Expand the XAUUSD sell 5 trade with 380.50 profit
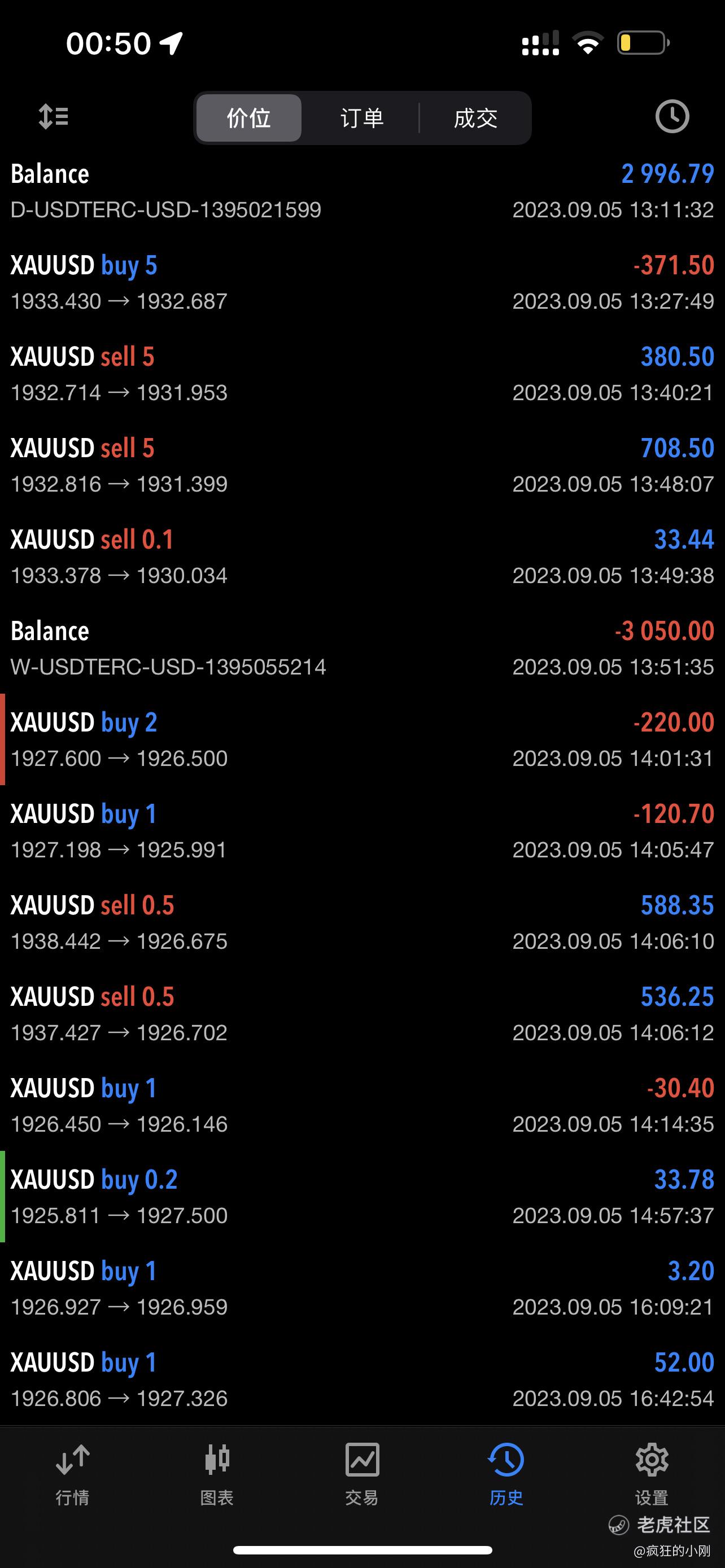Image resolution: width=725 pixels, height=1568 pixels. (x=362, y=374)
